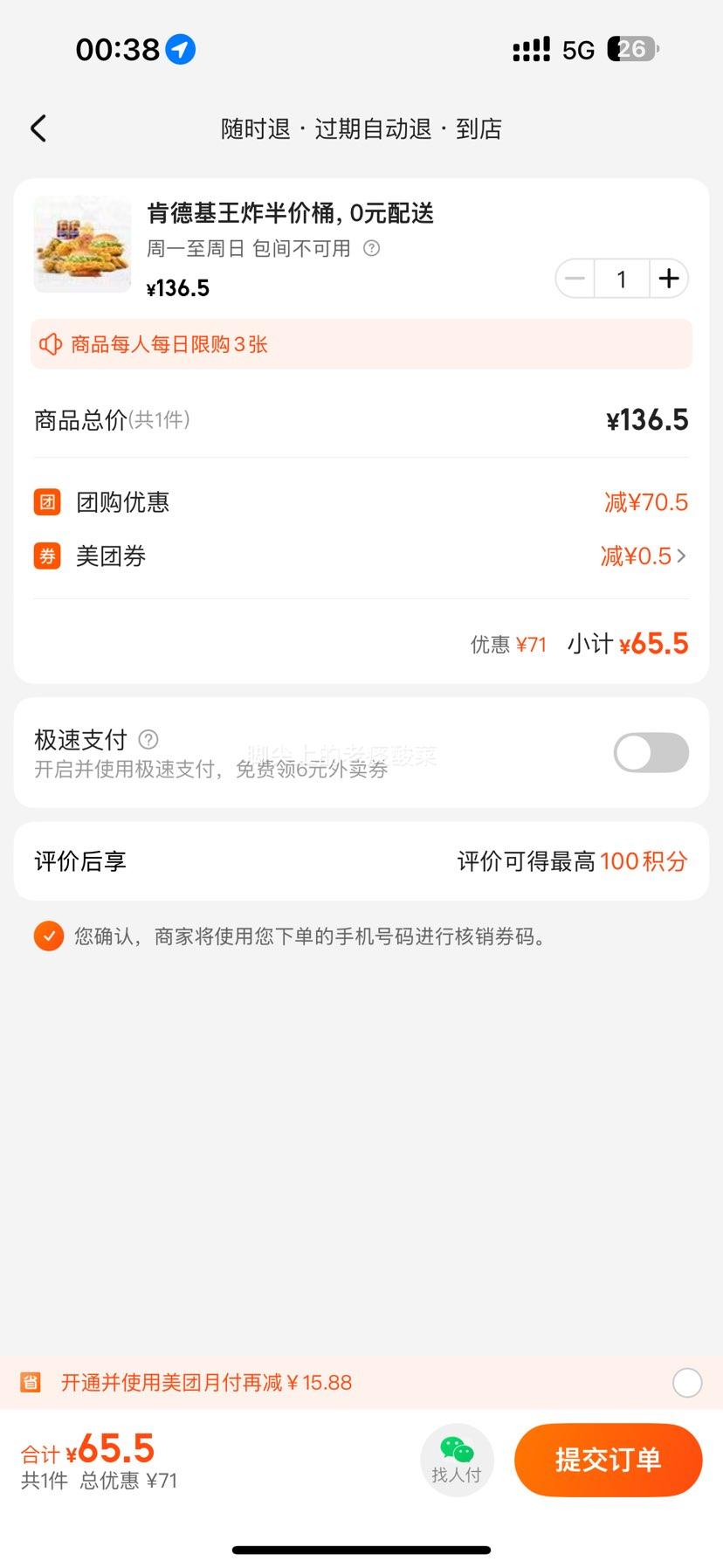This screenshot has height=1568, width=723.
Task: Tap the question mark next to 极速支付
Action: [x=148, y=739]
